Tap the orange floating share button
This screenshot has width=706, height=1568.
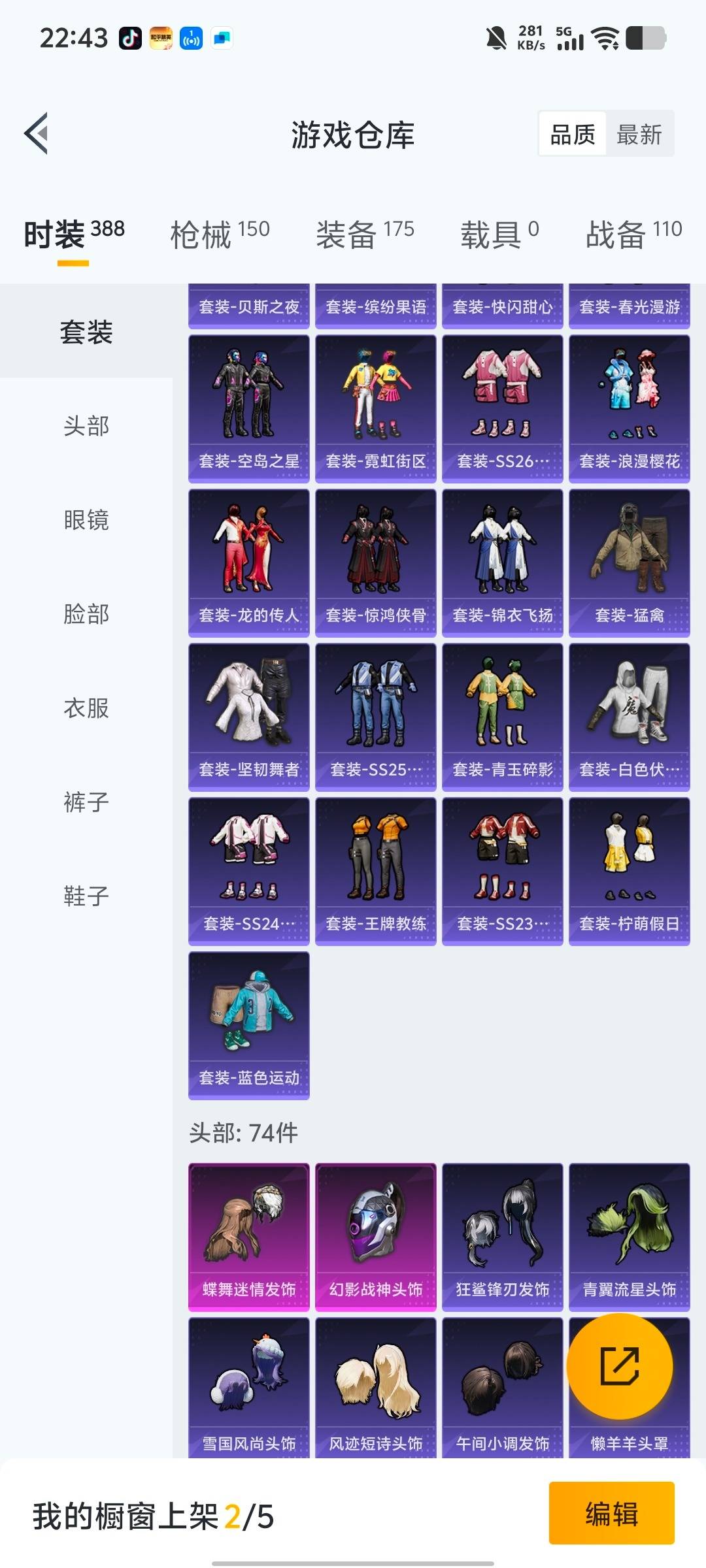tap(619, 1366)
